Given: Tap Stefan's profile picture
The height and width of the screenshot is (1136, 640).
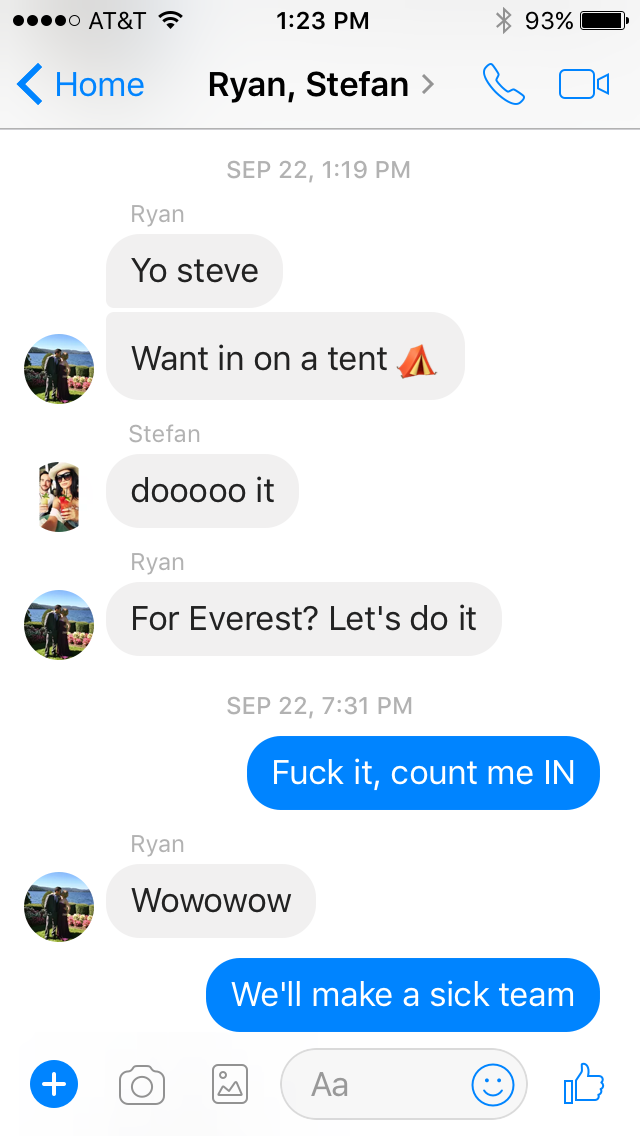Looking at the screenshot, I should tap(59, 497).
